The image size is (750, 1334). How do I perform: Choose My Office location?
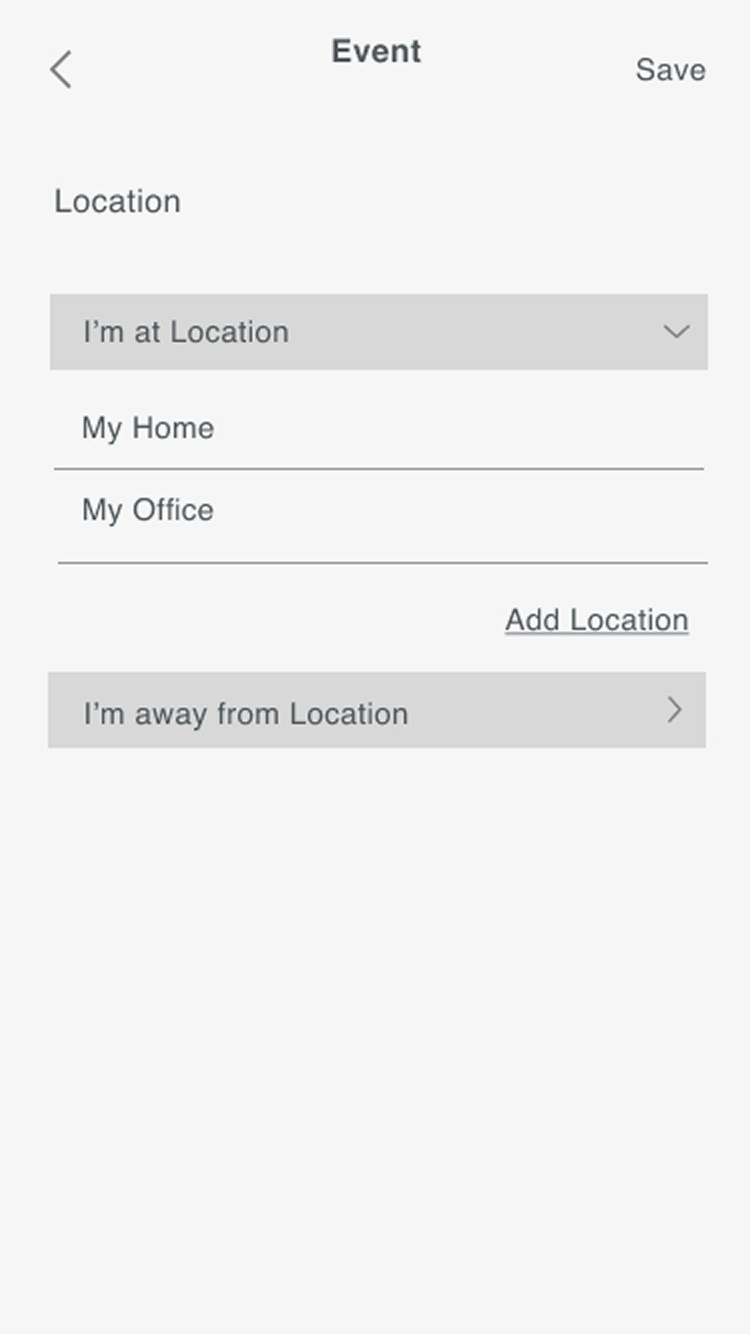click(x=148, y=510)
